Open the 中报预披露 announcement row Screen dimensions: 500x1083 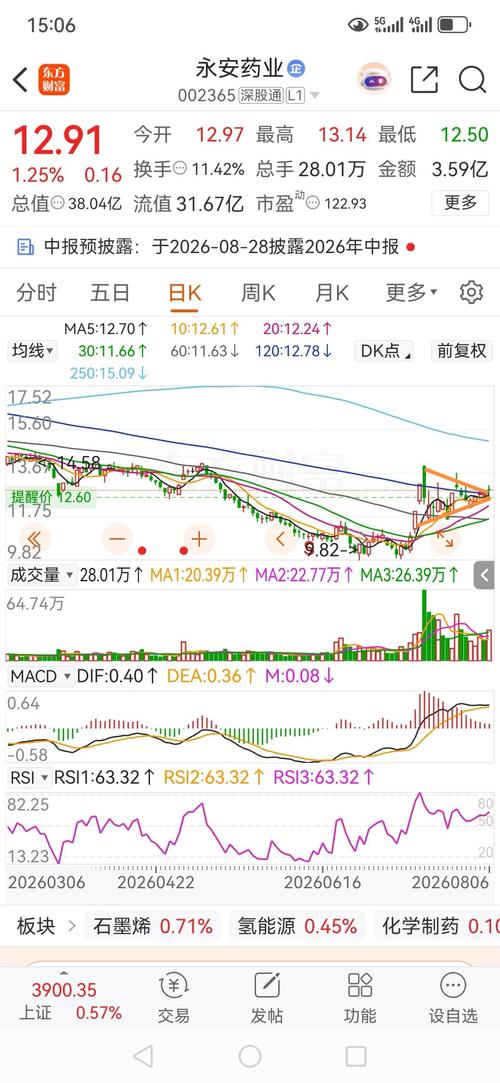pos(250,247)
